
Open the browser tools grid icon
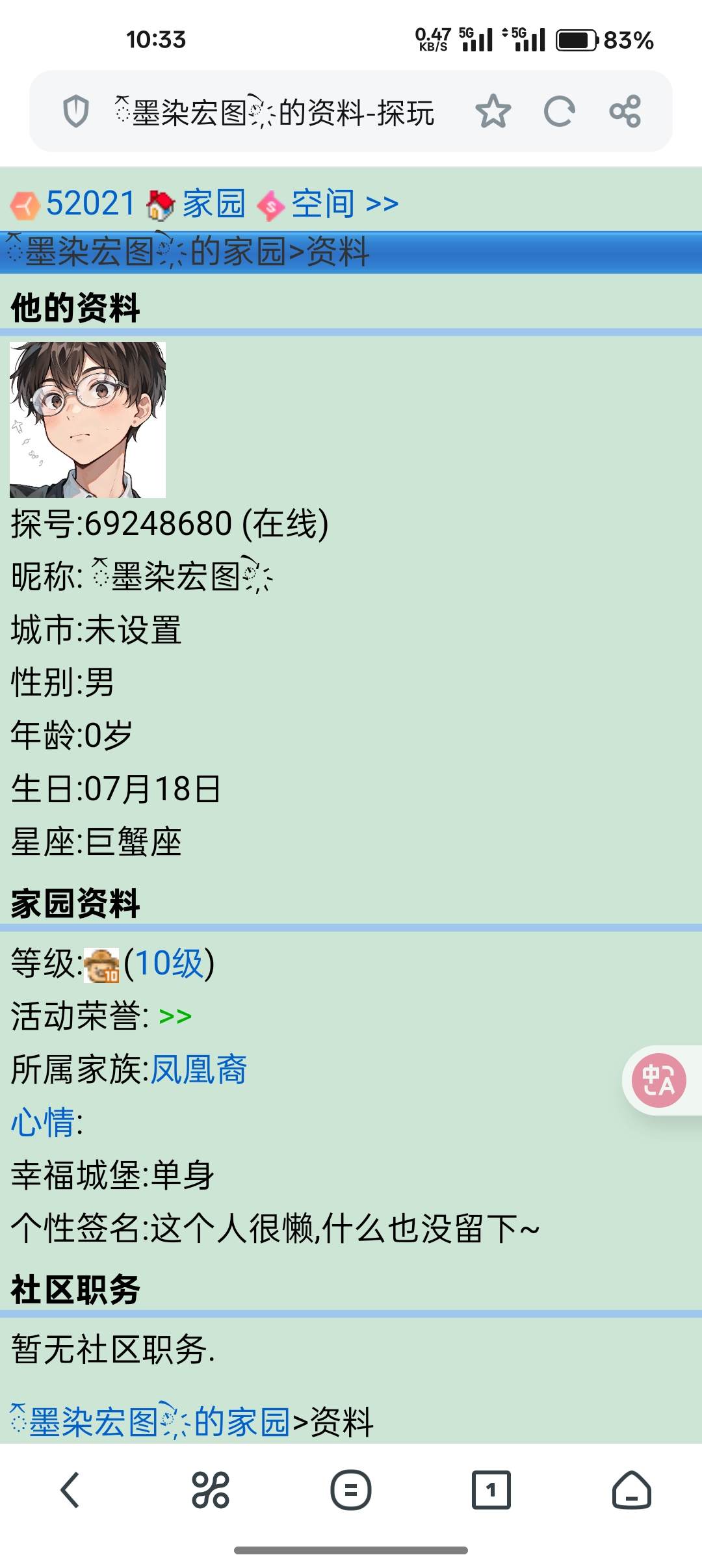click(211, 1489)
